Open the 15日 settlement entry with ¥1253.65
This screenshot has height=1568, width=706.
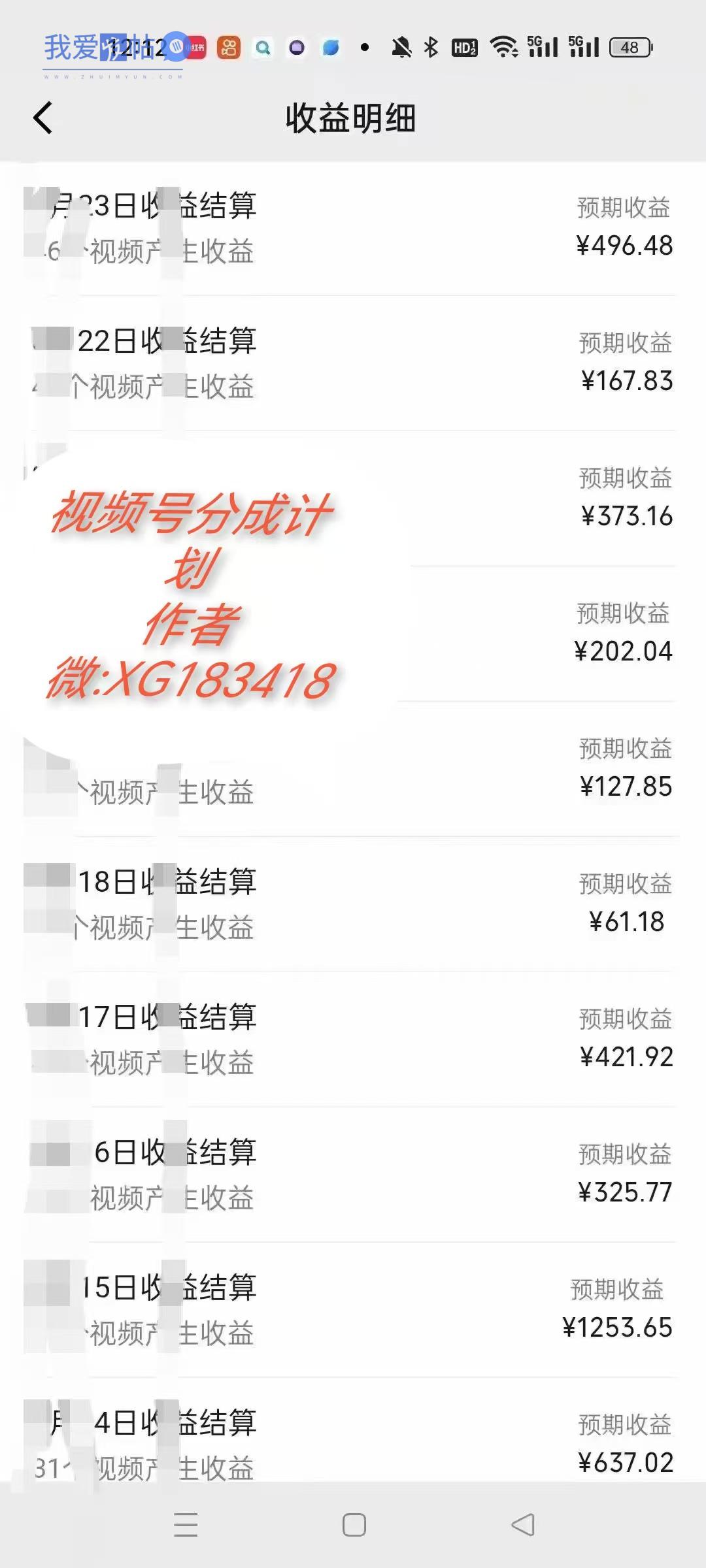(x=353, y=1310)
